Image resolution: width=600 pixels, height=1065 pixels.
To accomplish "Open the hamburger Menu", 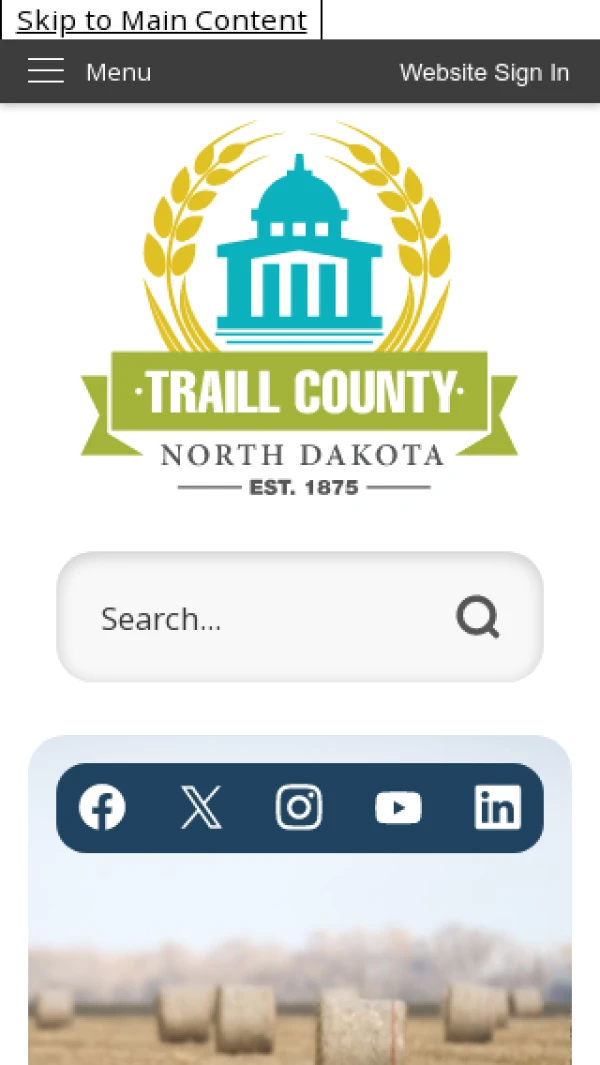I will [x=88, y=72].
